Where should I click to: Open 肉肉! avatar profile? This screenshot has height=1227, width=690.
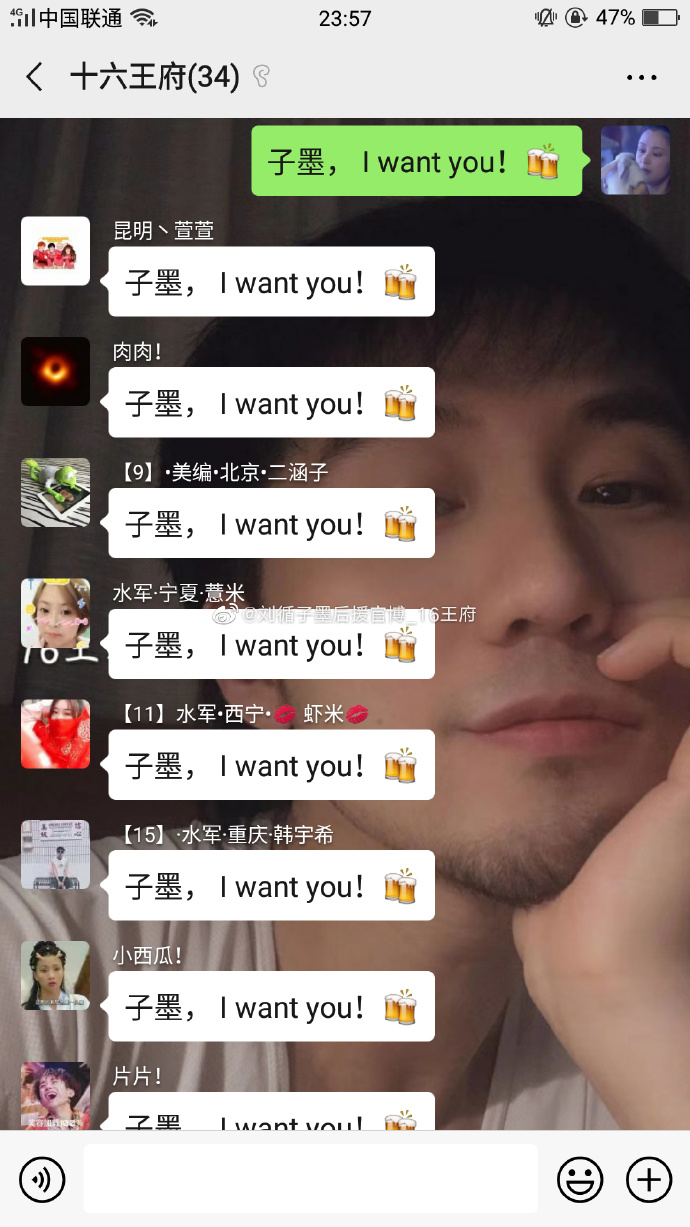pos(56,371)
